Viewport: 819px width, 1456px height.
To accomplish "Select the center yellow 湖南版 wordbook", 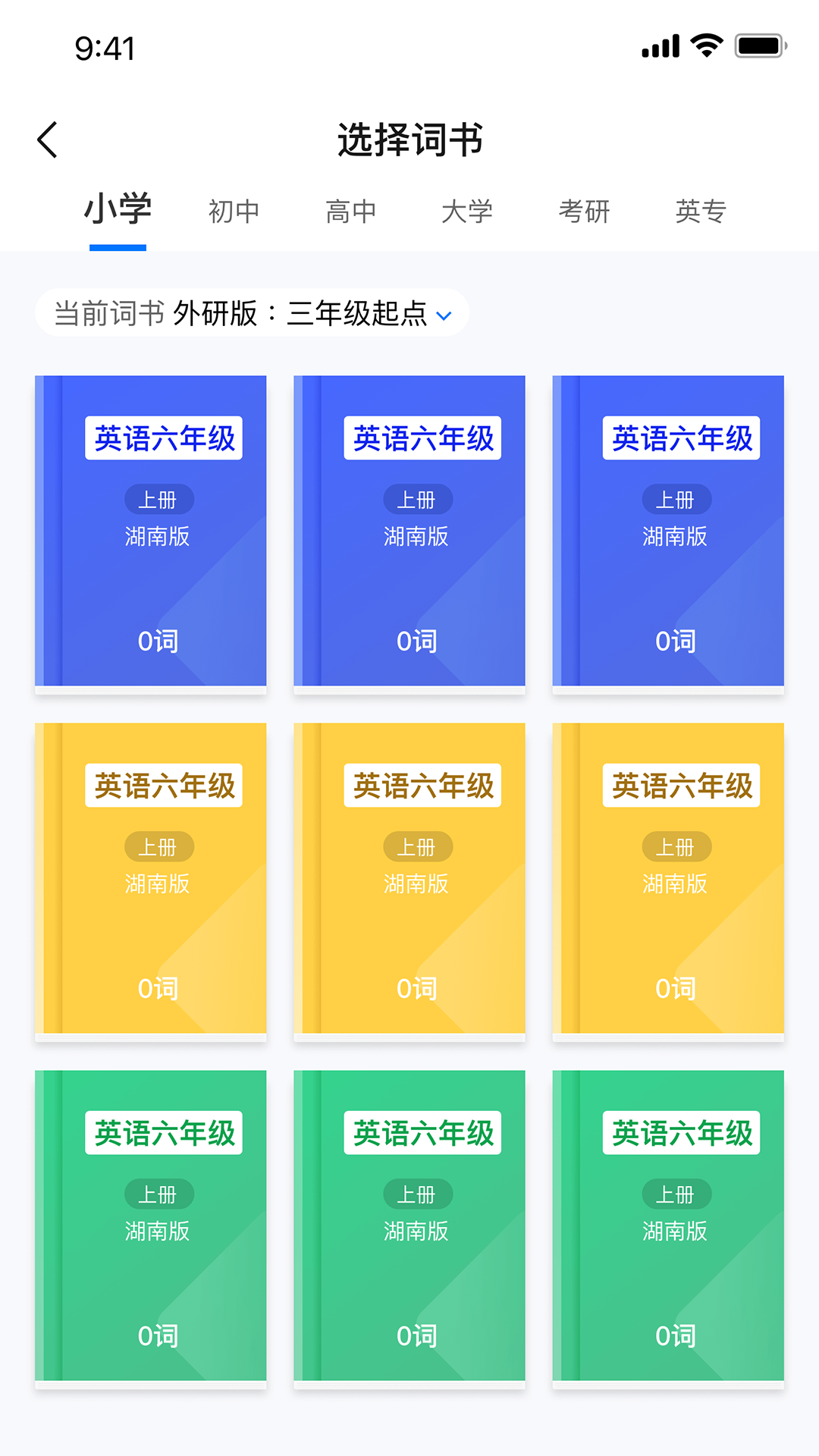I will 409,878.
